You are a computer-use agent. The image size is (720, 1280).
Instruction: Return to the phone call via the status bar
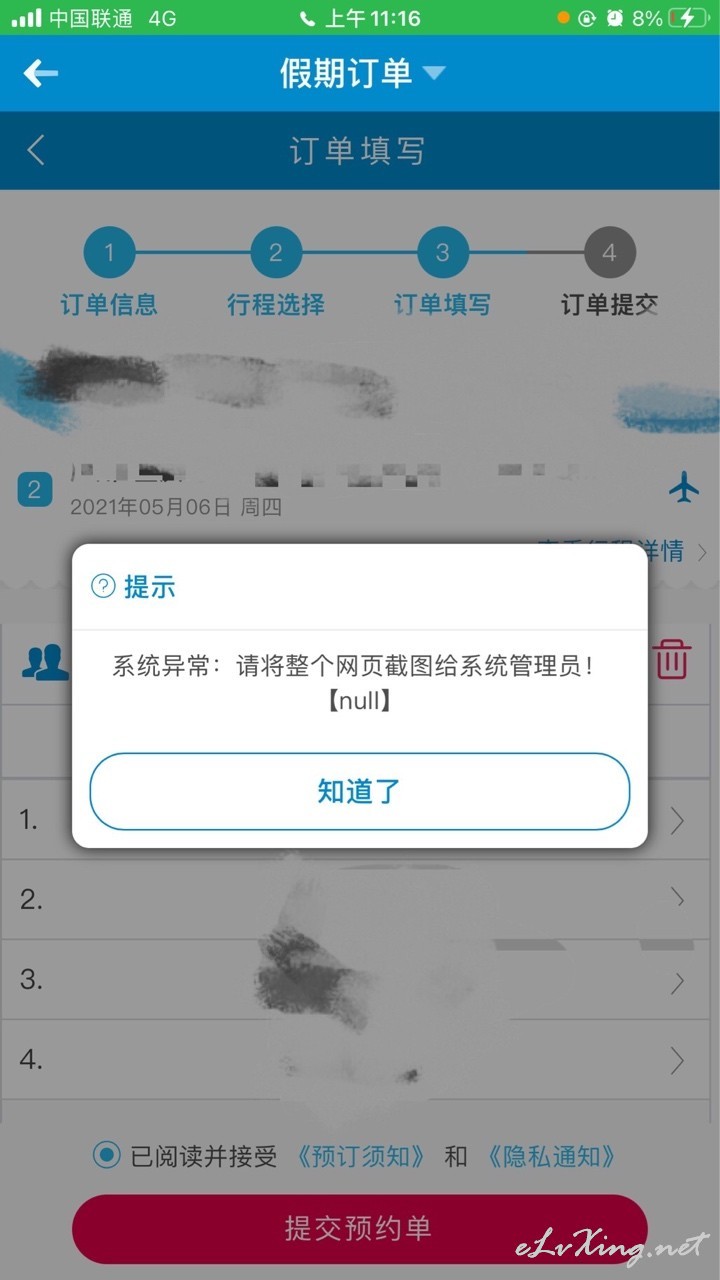360,17
